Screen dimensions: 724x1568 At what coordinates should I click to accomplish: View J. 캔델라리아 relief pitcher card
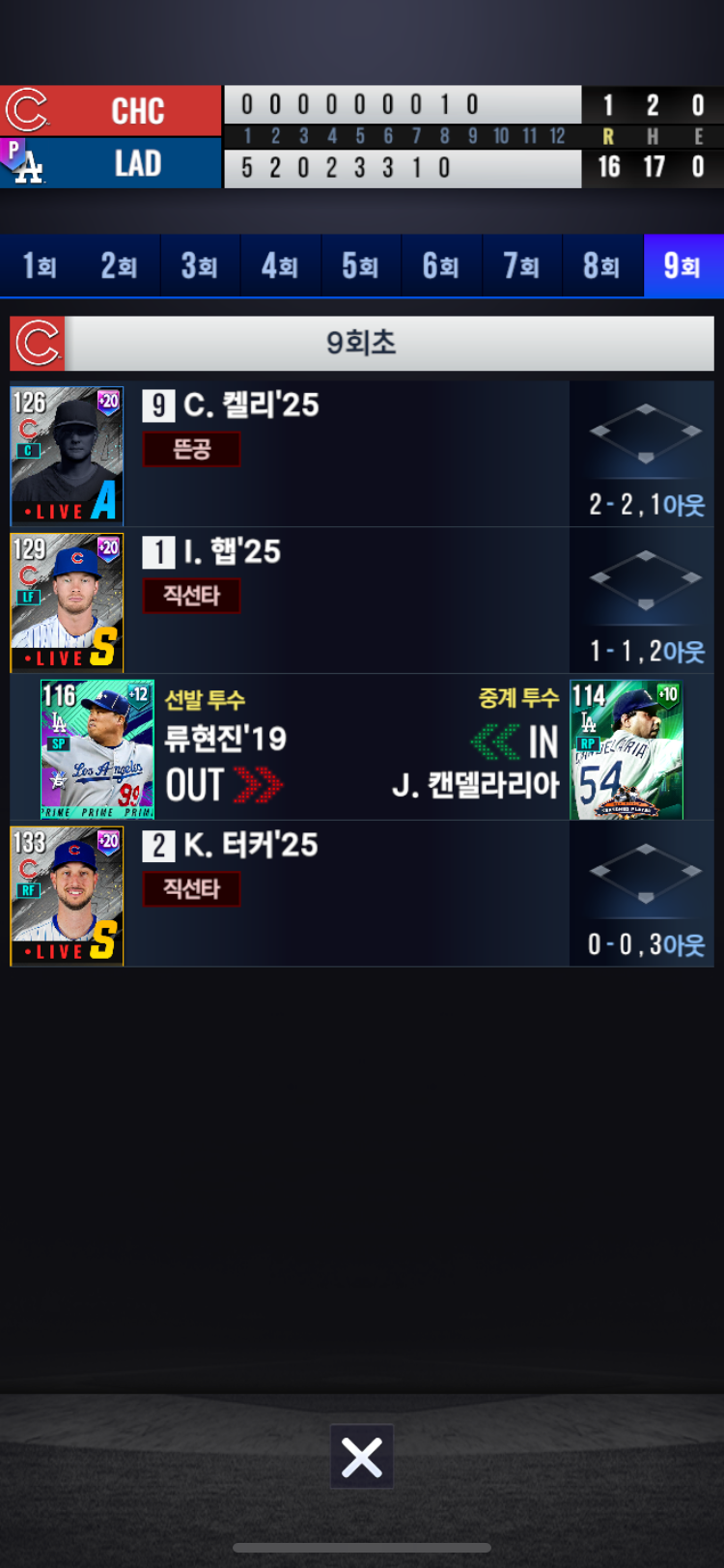[627, 749]
